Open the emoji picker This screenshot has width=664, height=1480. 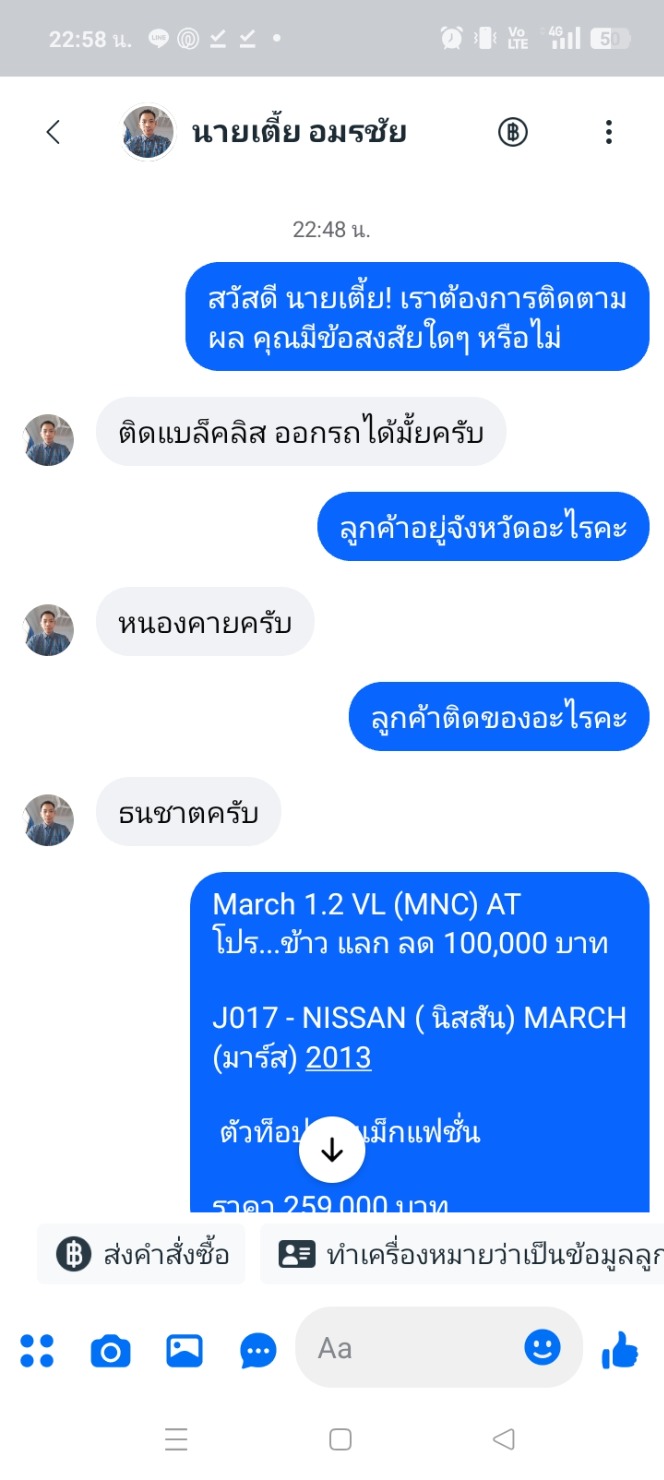coord(543,1348)
